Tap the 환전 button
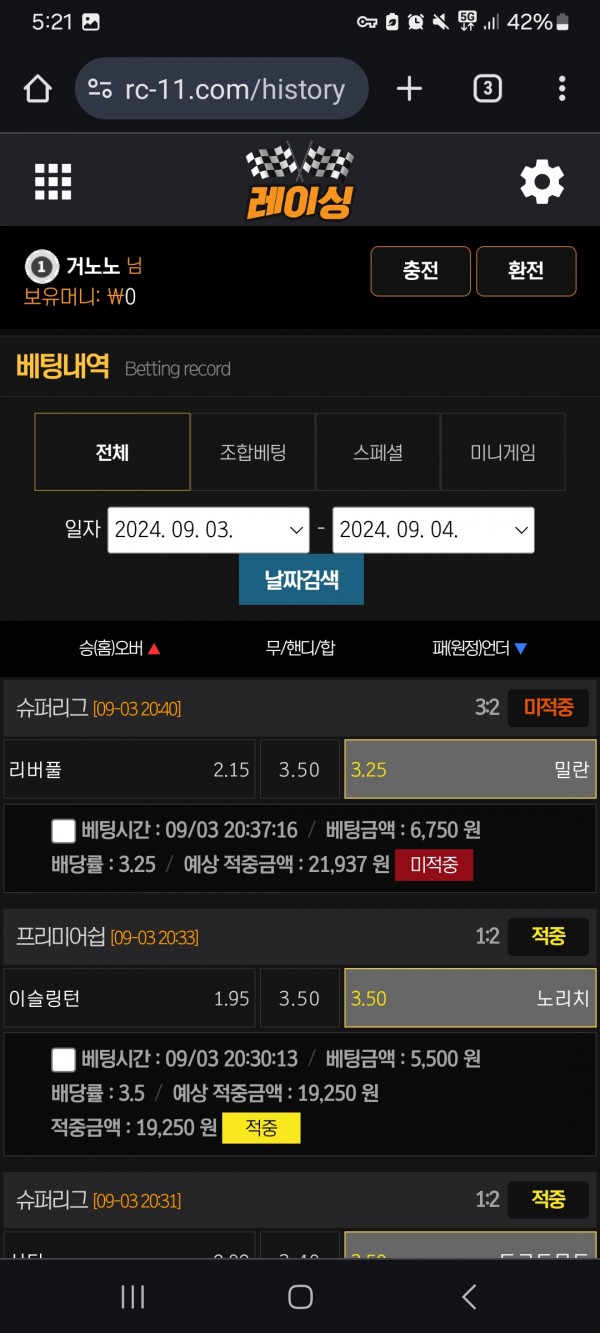The image size is (600, 1333). (x=526, y=271)
